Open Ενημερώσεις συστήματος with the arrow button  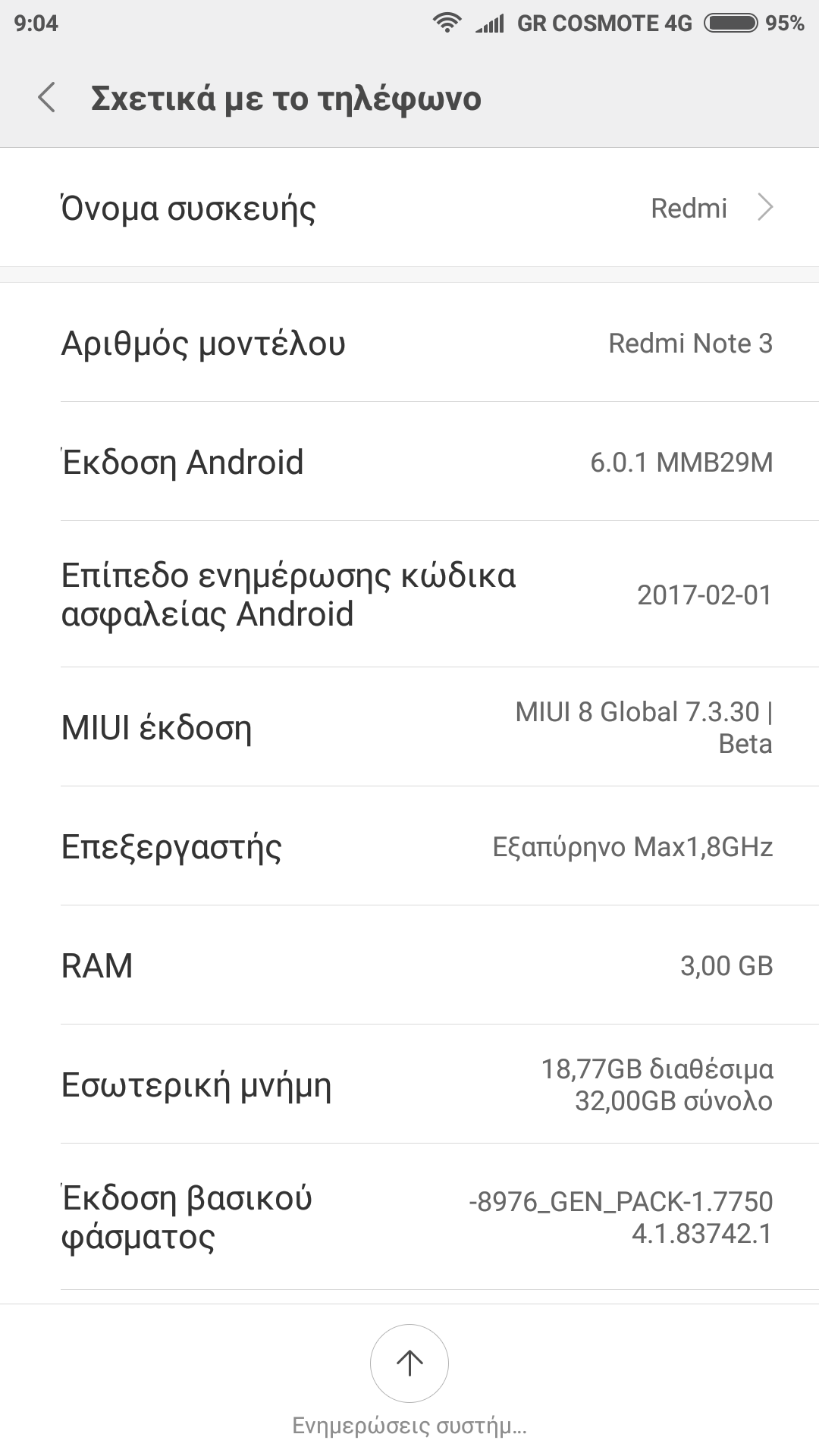[x=409, y=1363]
